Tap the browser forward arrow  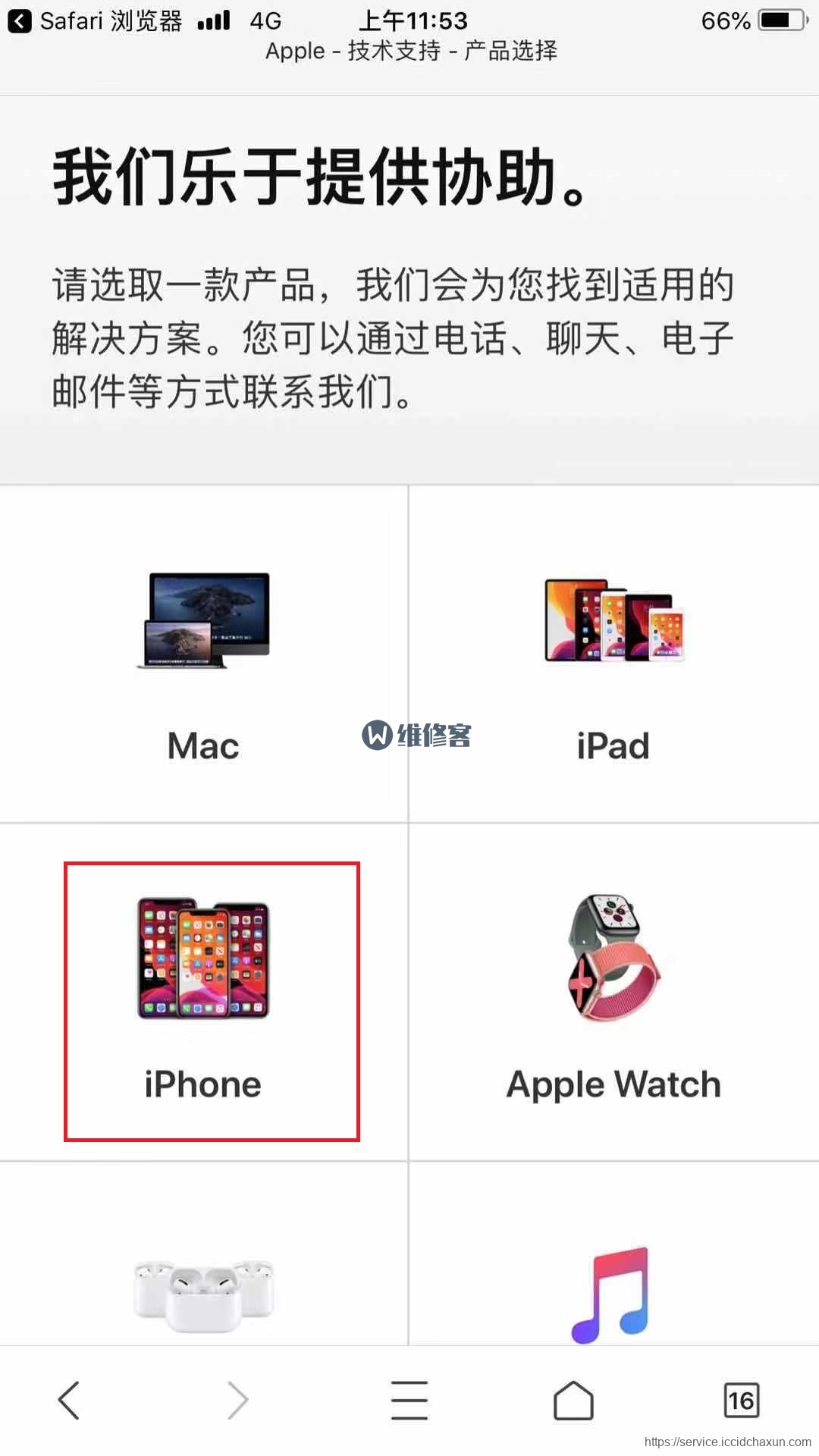pyautogui.click(x=237, y=1400)
